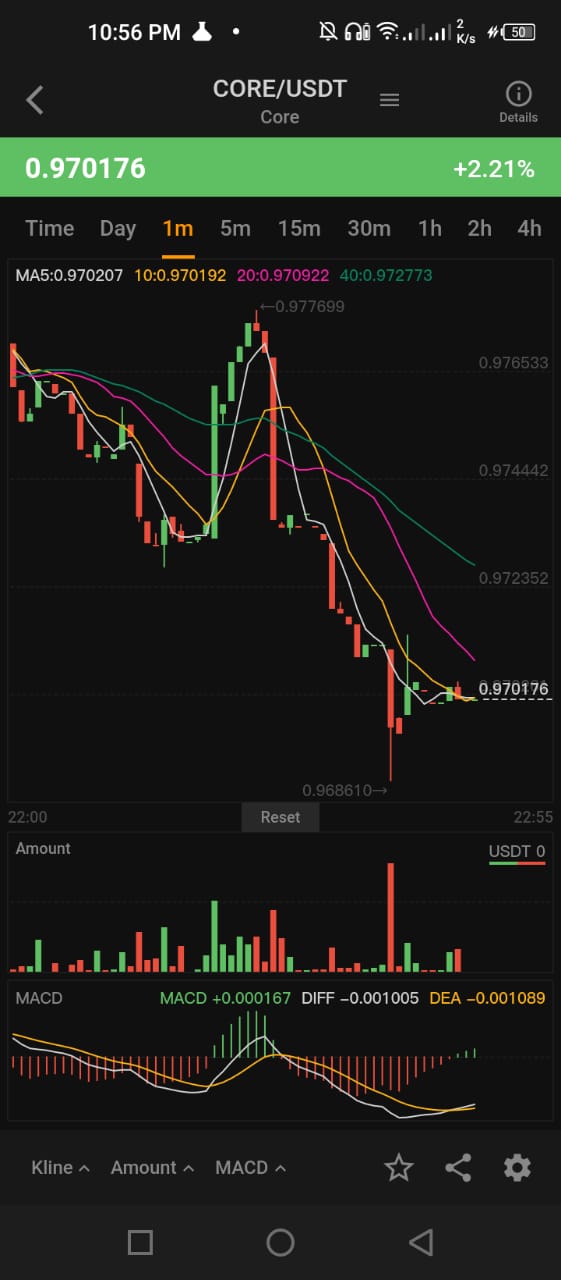Expand the Kline dropdown

point(60,1167)
